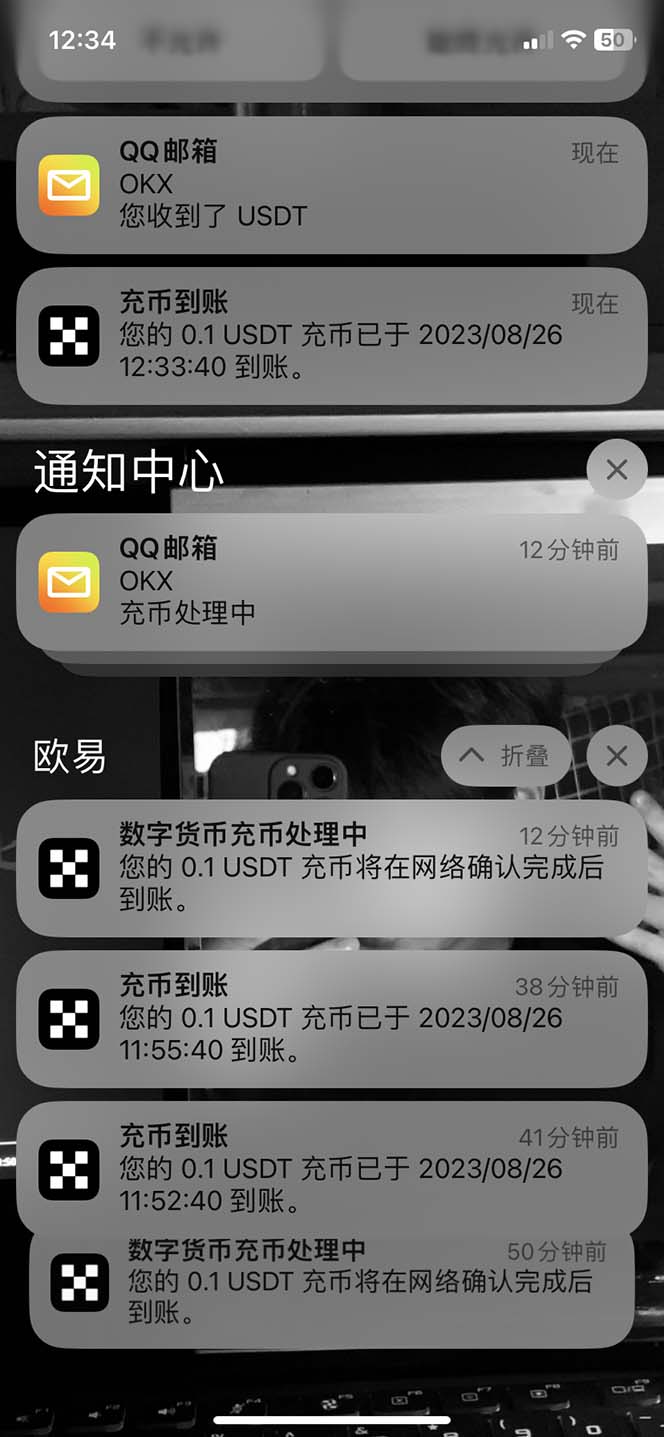Open QQ邮箱 notification 充币处理中
Image resolution: width=664 pixels, height=1437 pixels.
[332, 582]
